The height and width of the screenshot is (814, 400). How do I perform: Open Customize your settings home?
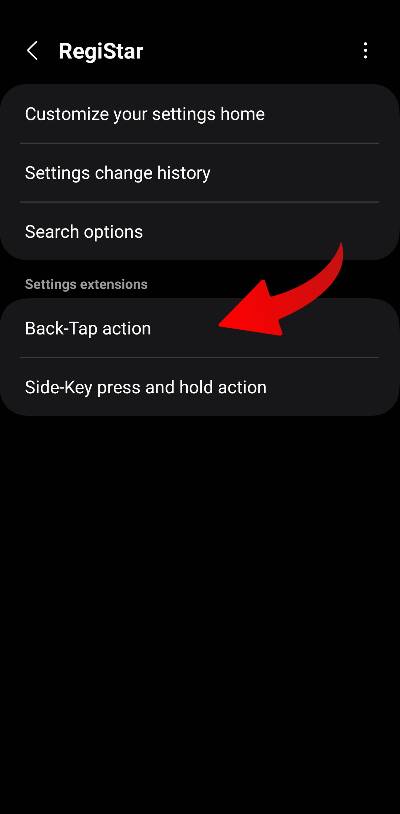(200, 114)
